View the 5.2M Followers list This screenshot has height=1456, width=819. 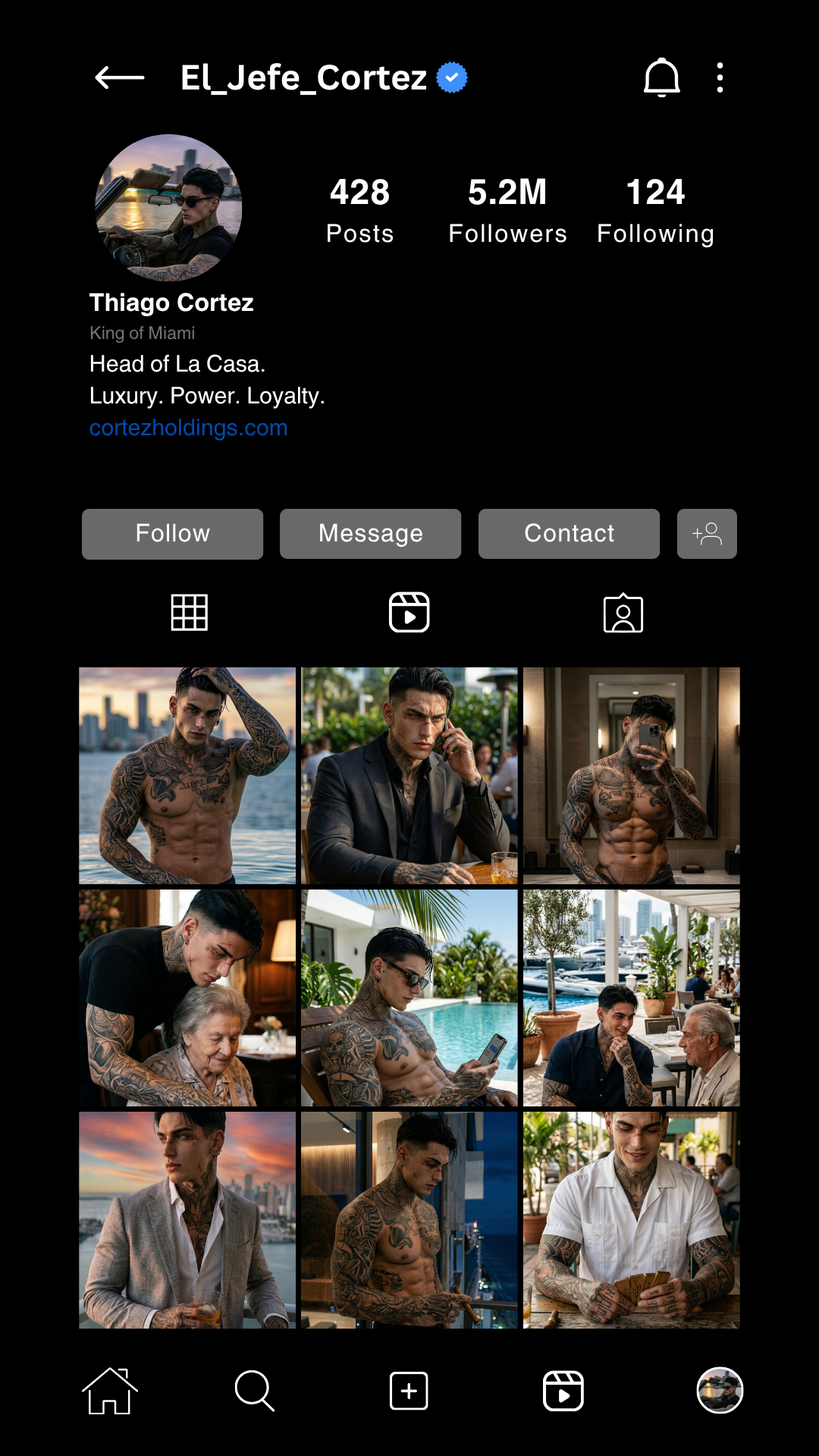(x=507, y=211)
